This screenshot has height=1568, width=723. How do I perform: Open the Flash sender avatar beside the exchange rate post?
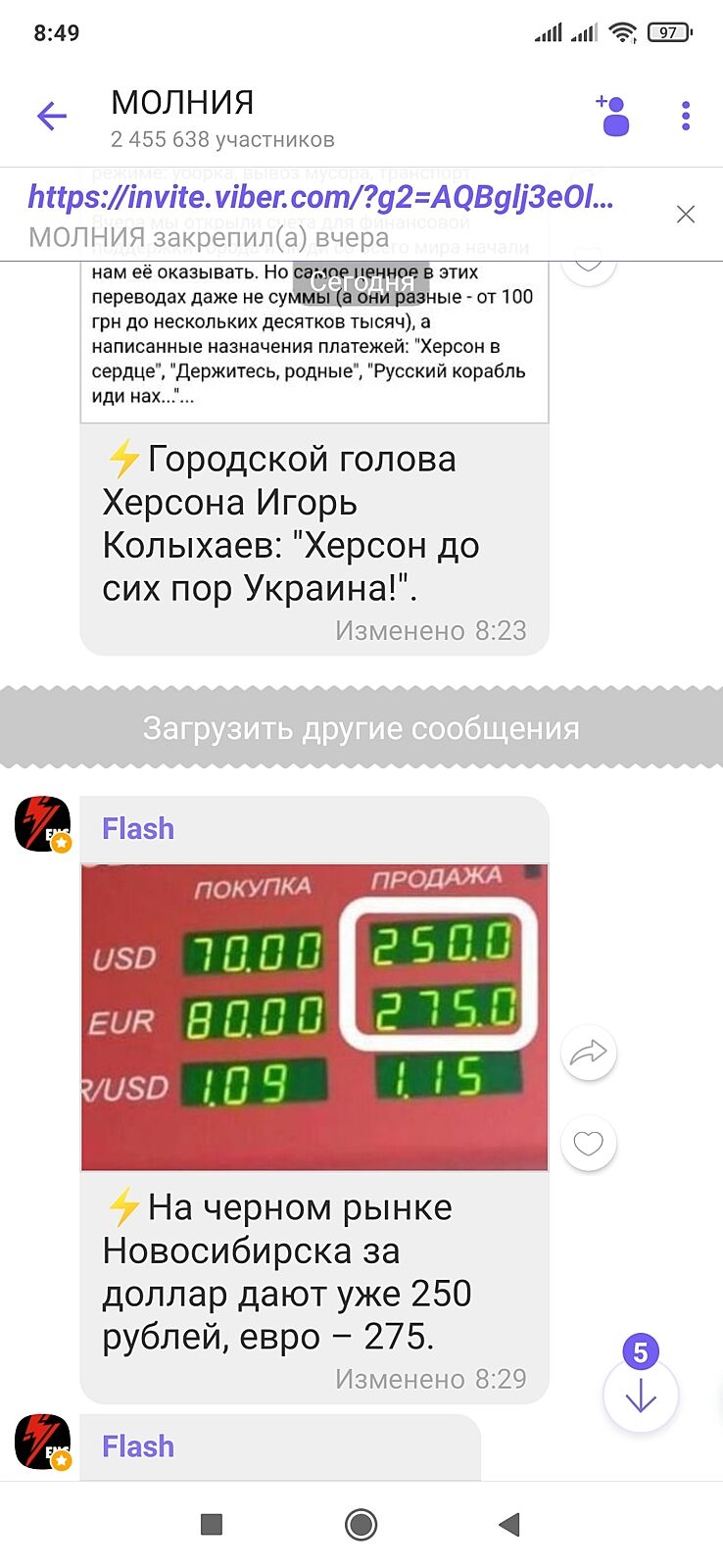(x=43, y=824)
